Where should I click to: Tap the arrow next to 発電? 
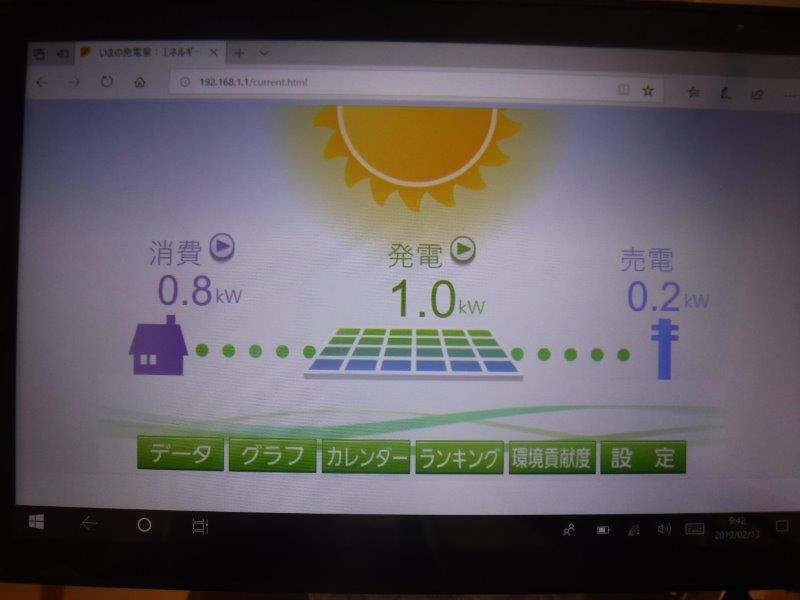pos(462,249)
